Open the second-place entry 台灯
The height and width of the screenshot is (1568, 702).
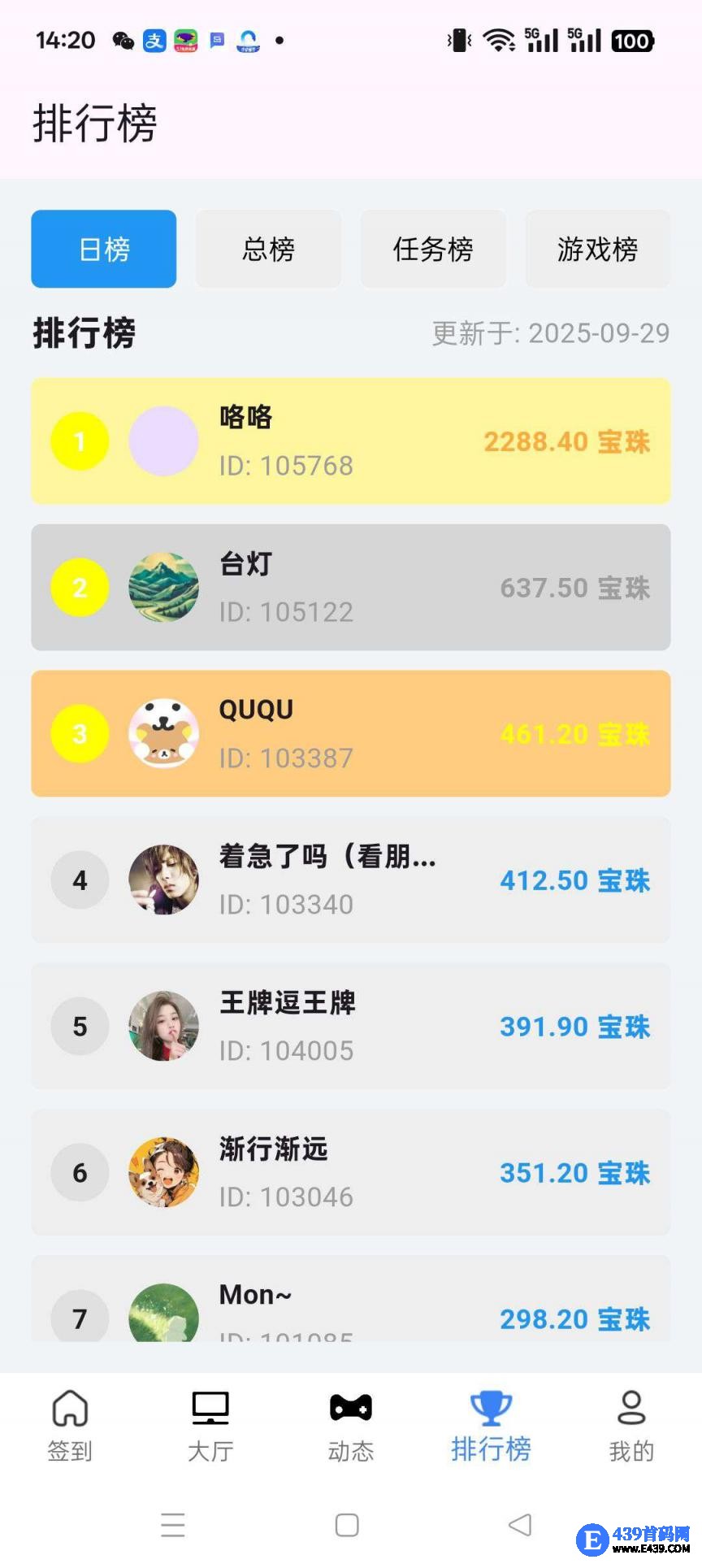pyautogui.click(x=351, y=588)
